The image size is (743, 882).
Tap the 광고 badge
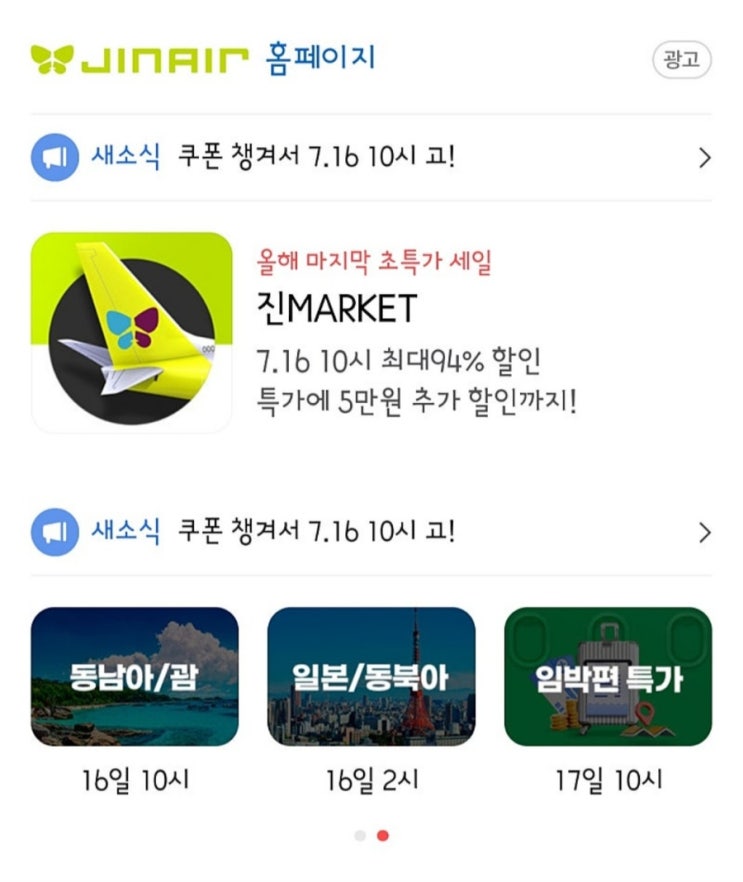pos(681,60)
